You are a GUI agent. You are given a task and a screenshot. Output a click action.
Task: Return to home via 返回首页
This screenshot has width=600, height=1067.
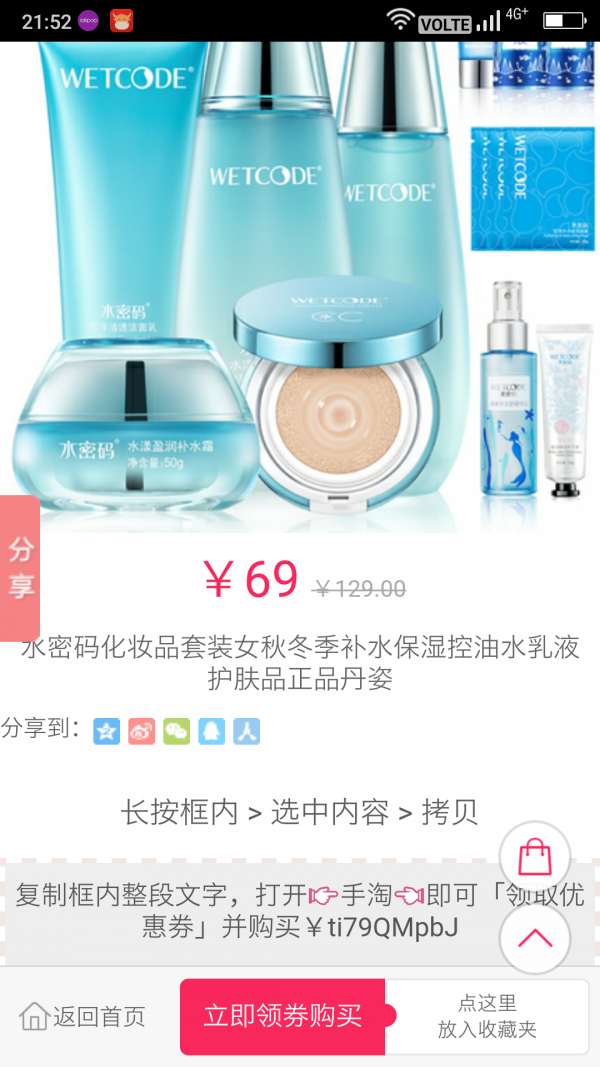click(x=84, y=1017)
